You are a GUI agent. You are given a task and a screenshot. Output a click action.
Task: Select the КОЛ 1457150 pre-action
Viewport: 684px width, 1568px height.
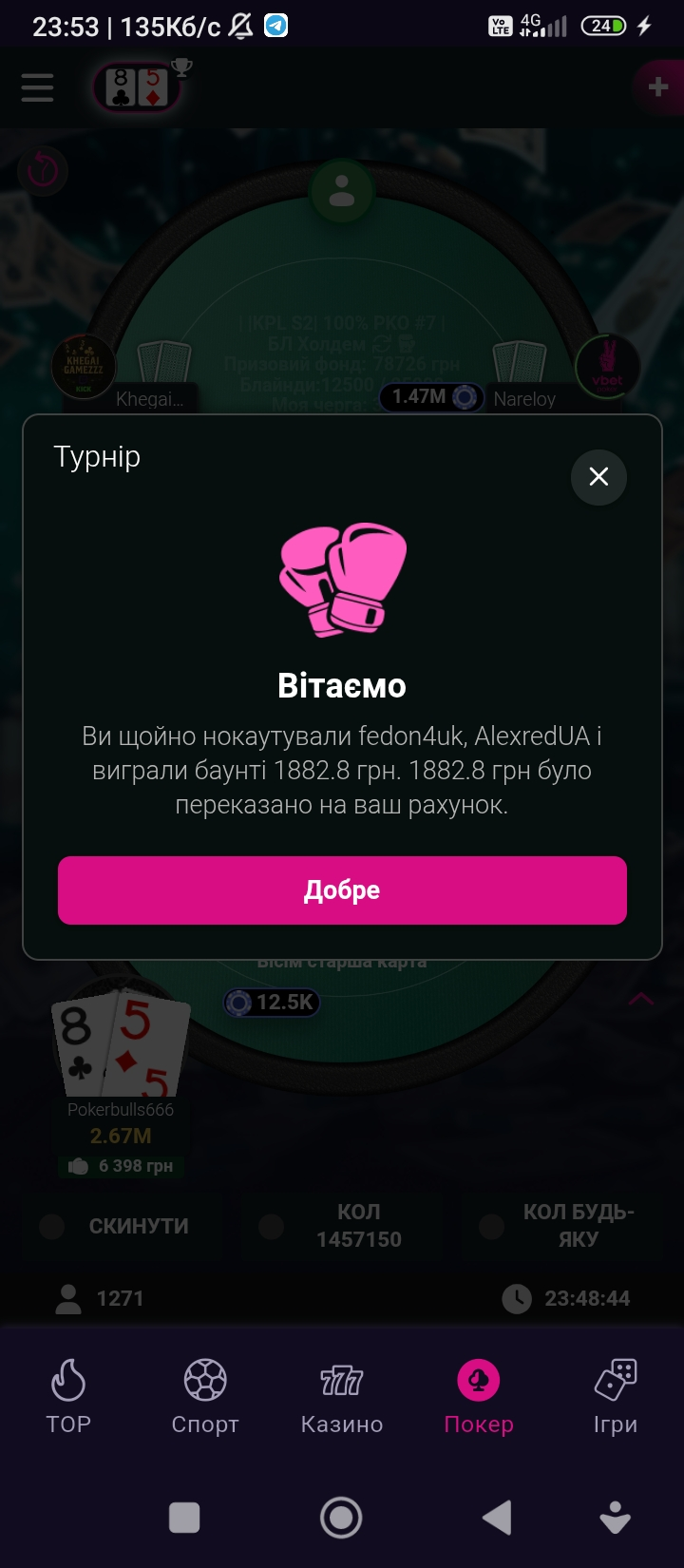[342, 1226]
